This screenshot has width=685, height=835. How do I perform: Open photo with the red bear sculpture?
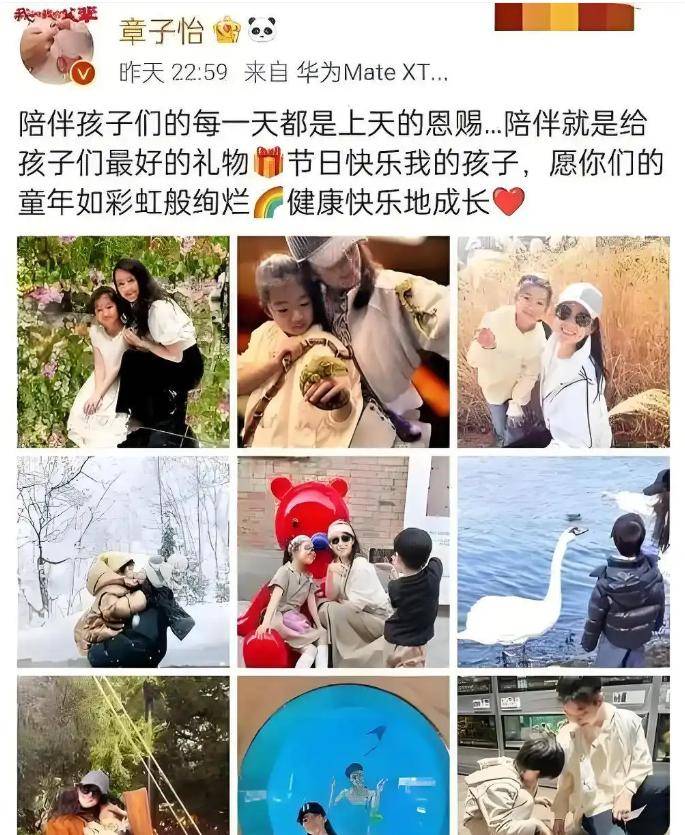(343, 561)
